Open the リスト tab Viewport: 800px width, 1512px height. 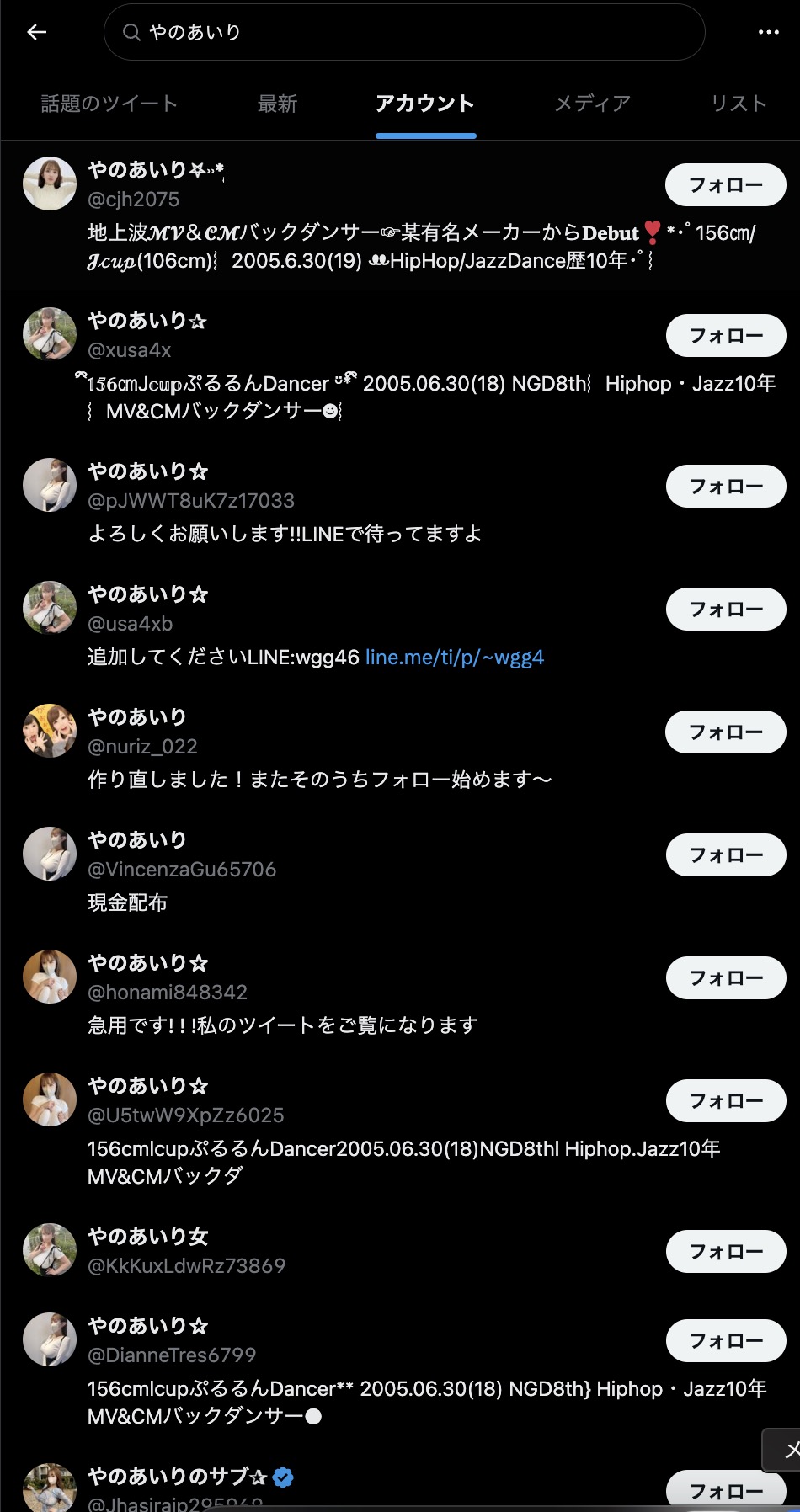tap(739, 104)
